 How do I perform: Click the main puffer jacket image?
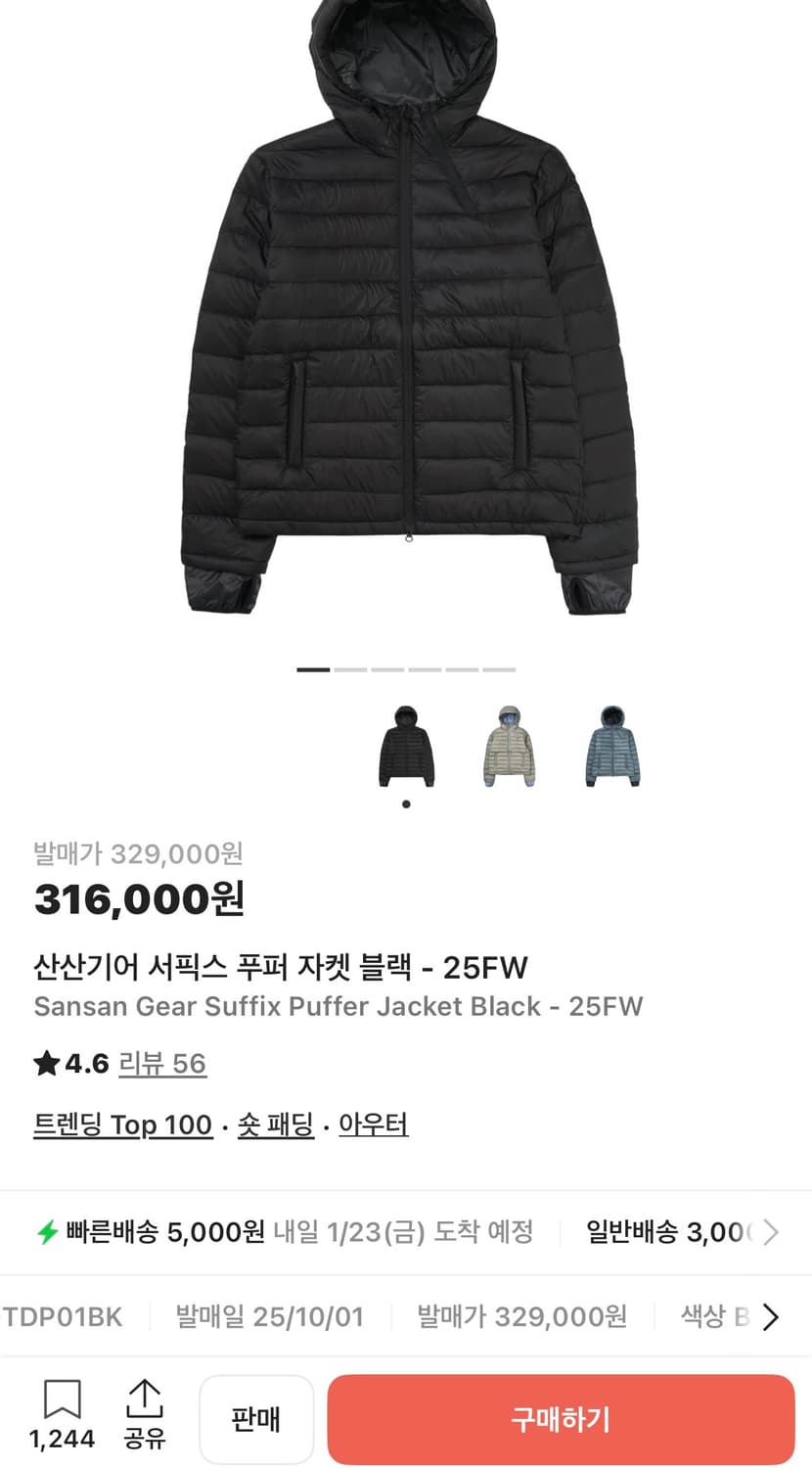[406, 323]
